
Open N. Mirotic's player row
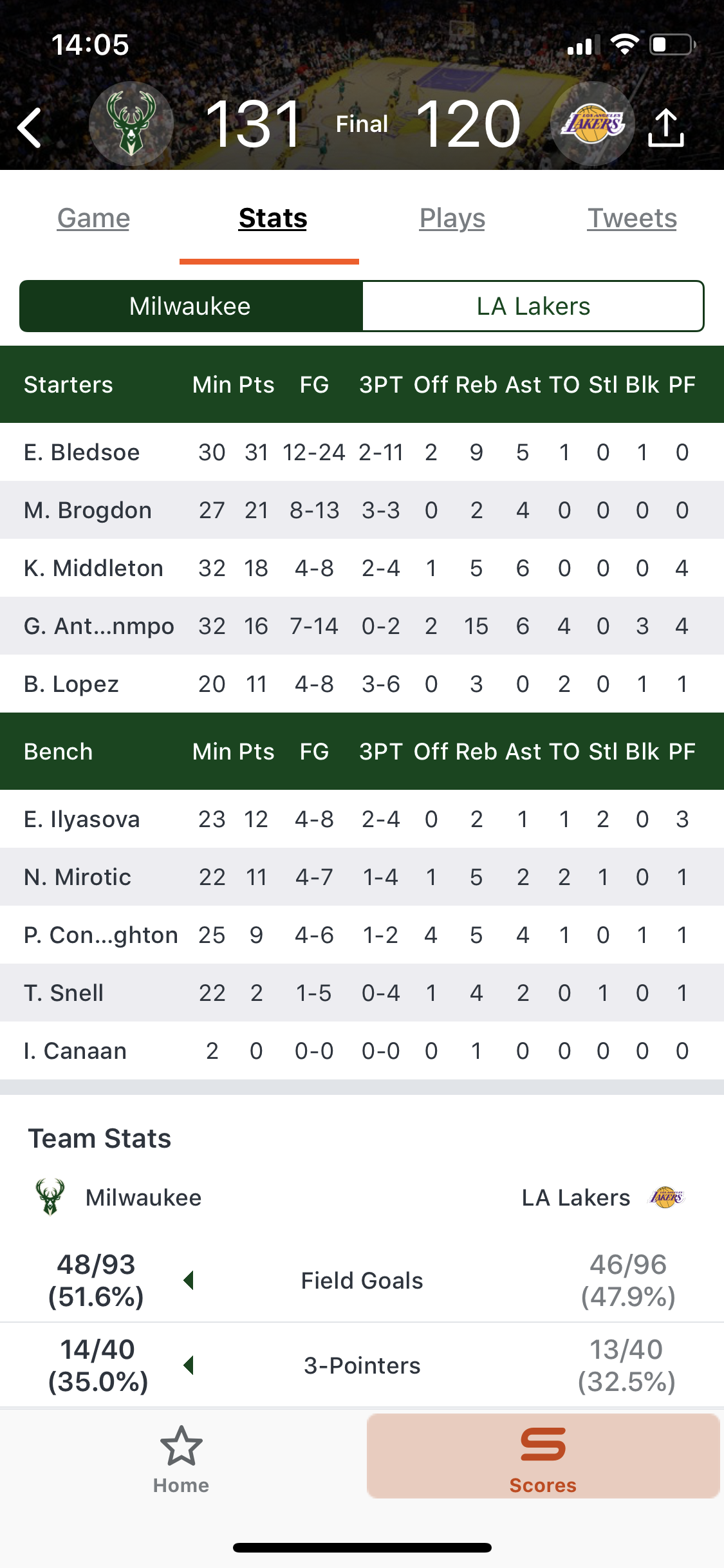362,877
